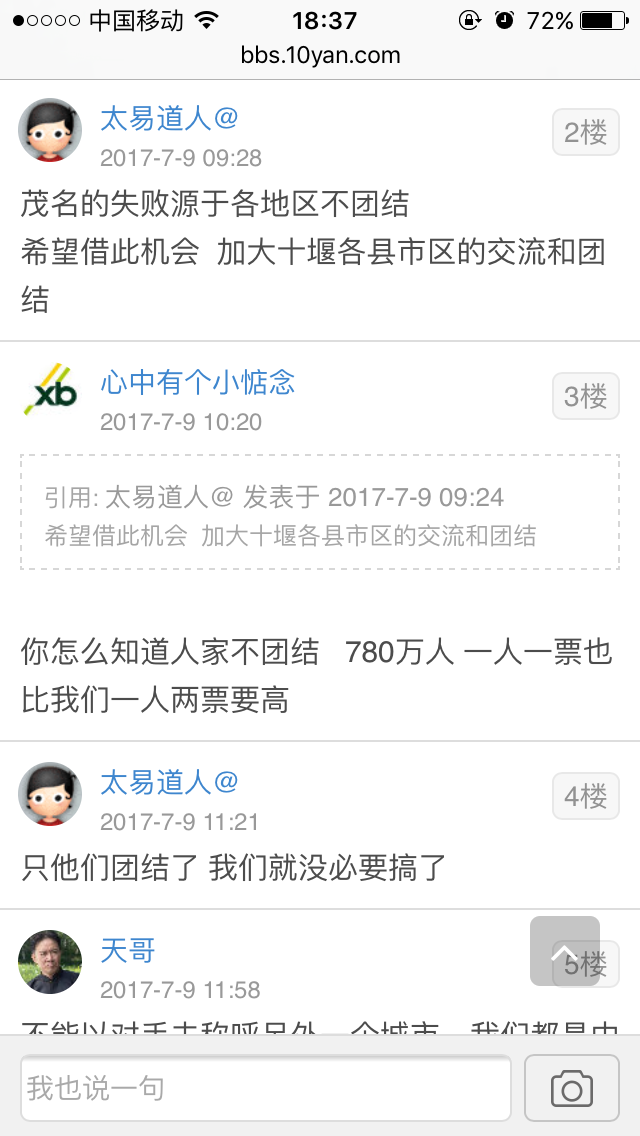
Task: Tap the 我也说一句 reply input field
Action: [265, 1088]
